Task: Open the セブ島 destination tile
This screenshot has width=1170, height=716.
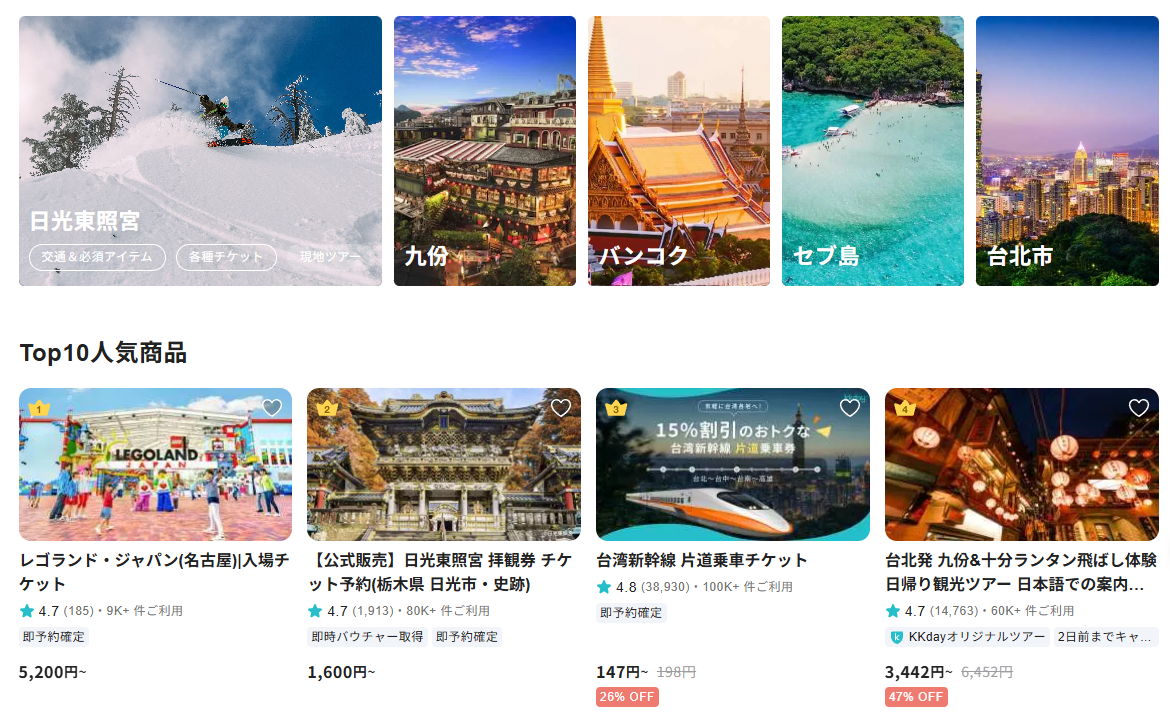Action: point(872,150)
